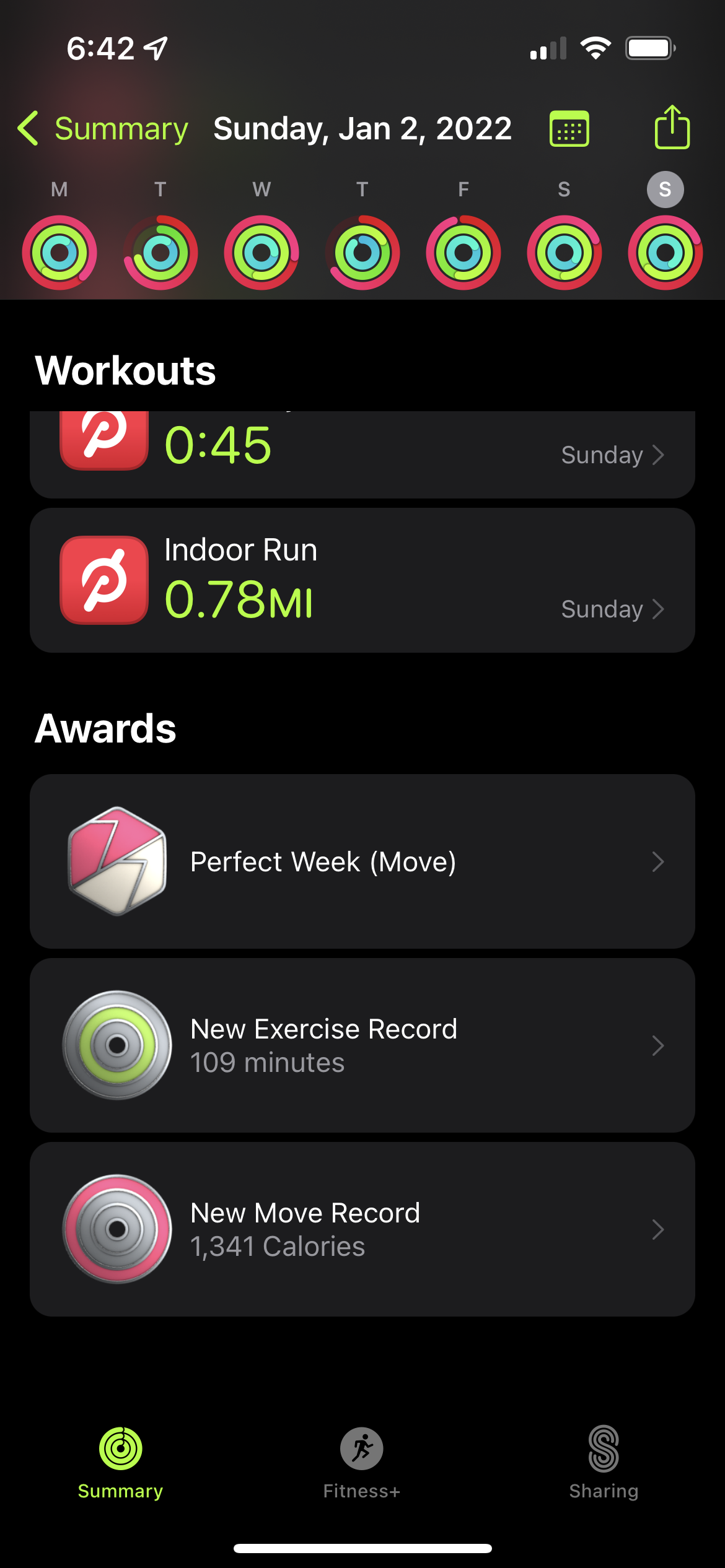725x1568 pixels.
Task: Tap the Summary tab in bottom bar
Action: point(121,1462)
